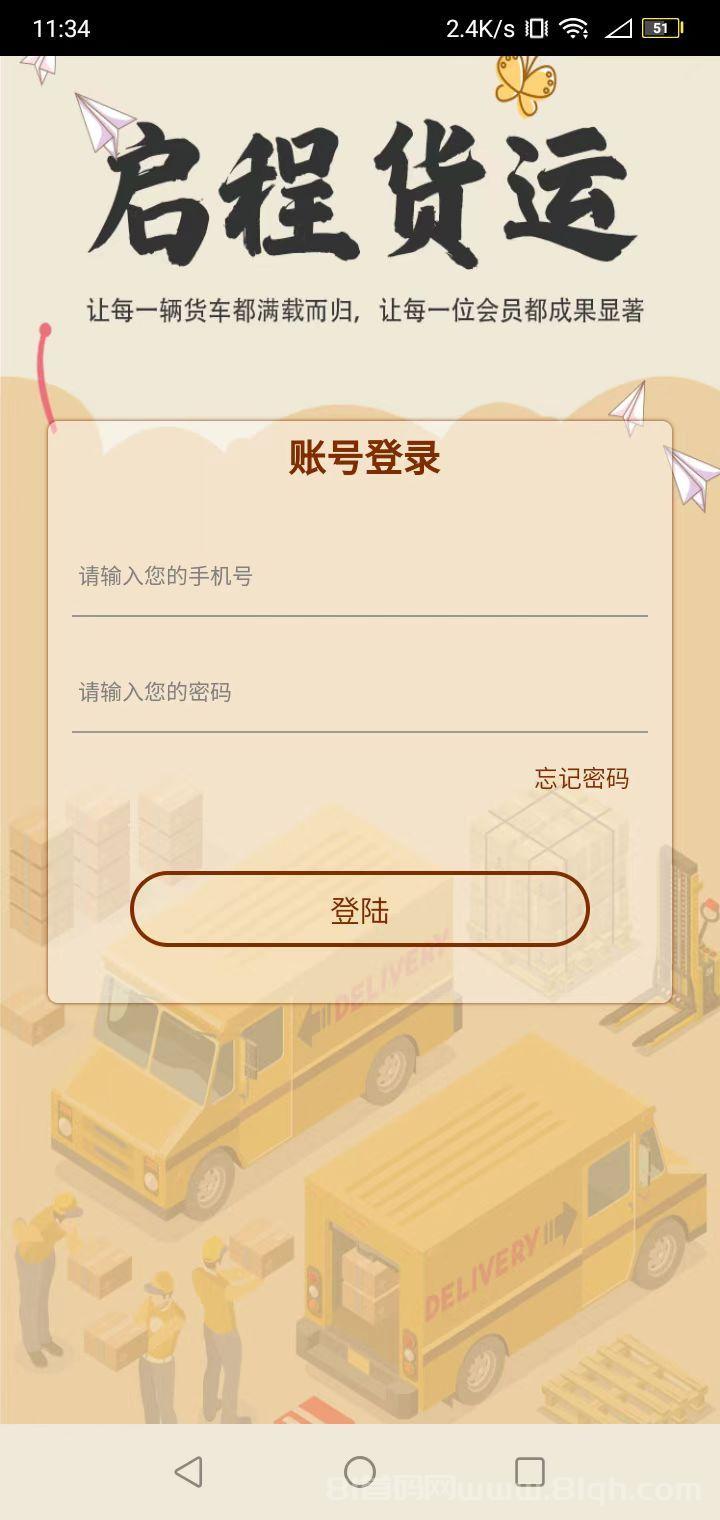Tap the 启程货运 app logo title
The width and height of the screenshot is (720, 1520).
click(360, 195)
